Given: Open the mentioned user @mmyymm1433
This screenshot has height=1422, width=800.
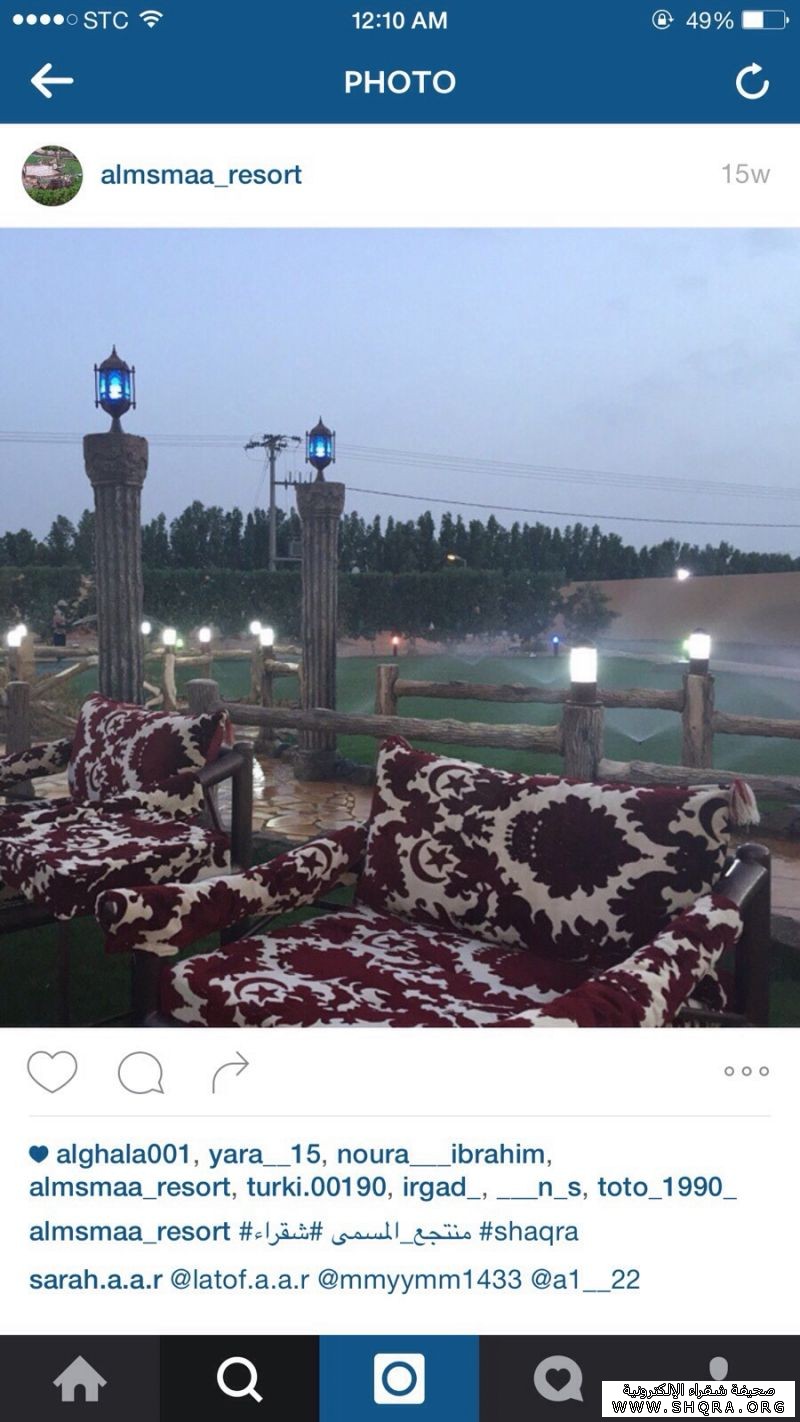Looking at the screenshot, I should pos(420,1280).
